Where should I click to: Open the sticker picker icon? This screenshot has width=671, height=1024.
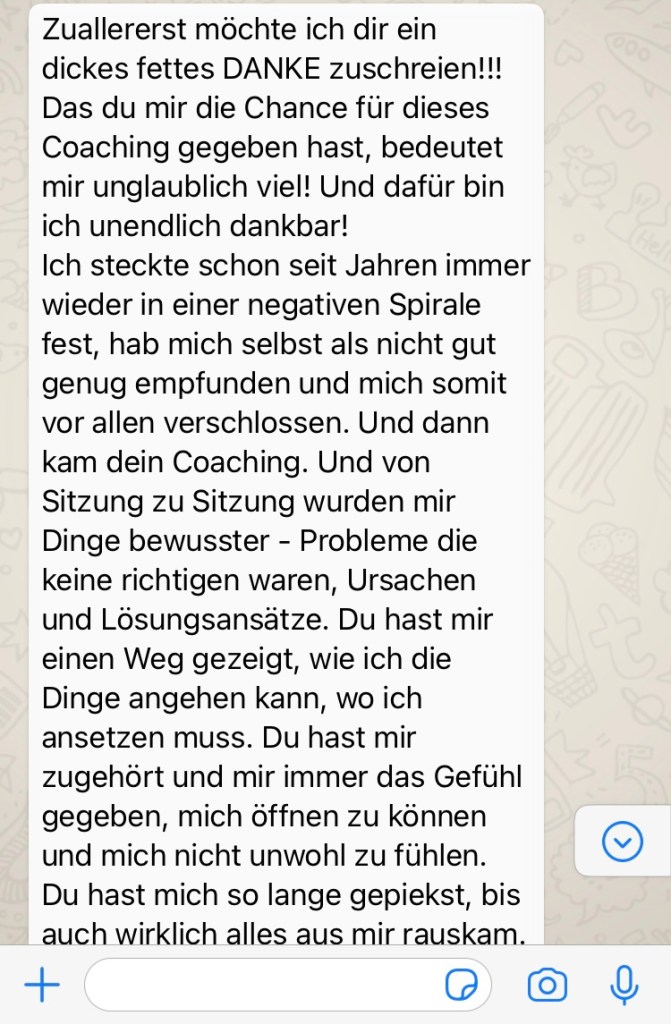pos(461,985)
